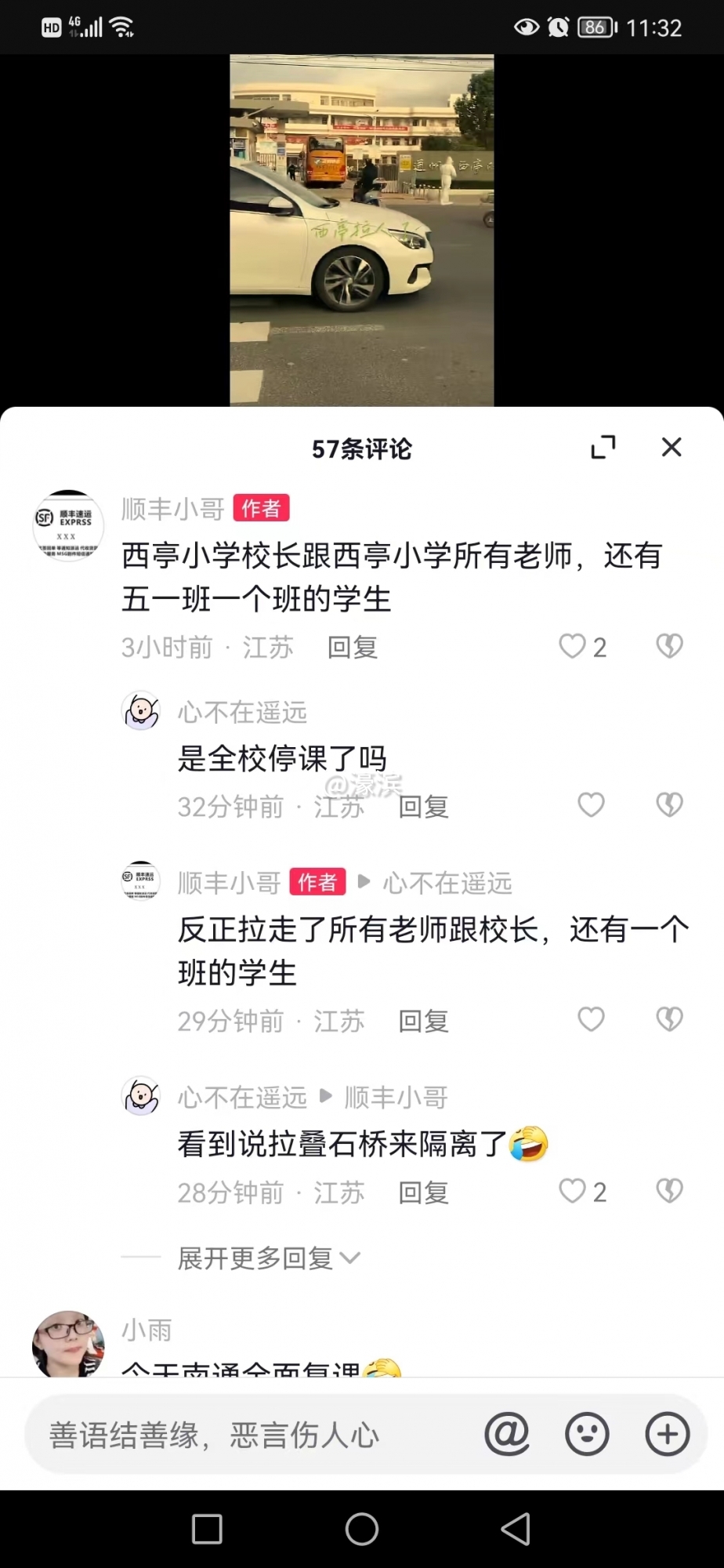Like the 反正拉走了所有老师 reply
Viewport: 724px width, 1568px height.
(591, 1019)
